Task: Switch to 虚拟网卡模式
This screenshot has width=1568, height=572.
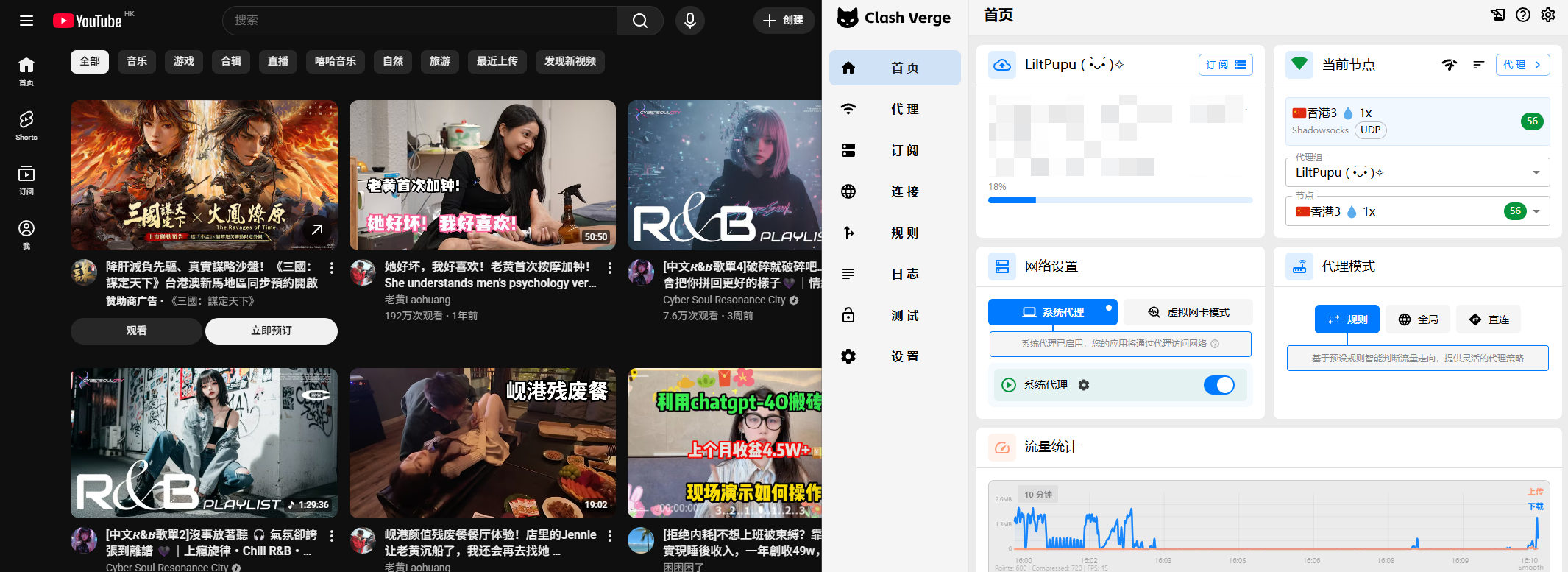Action: pyautogui.click(x=1188, y=312)
